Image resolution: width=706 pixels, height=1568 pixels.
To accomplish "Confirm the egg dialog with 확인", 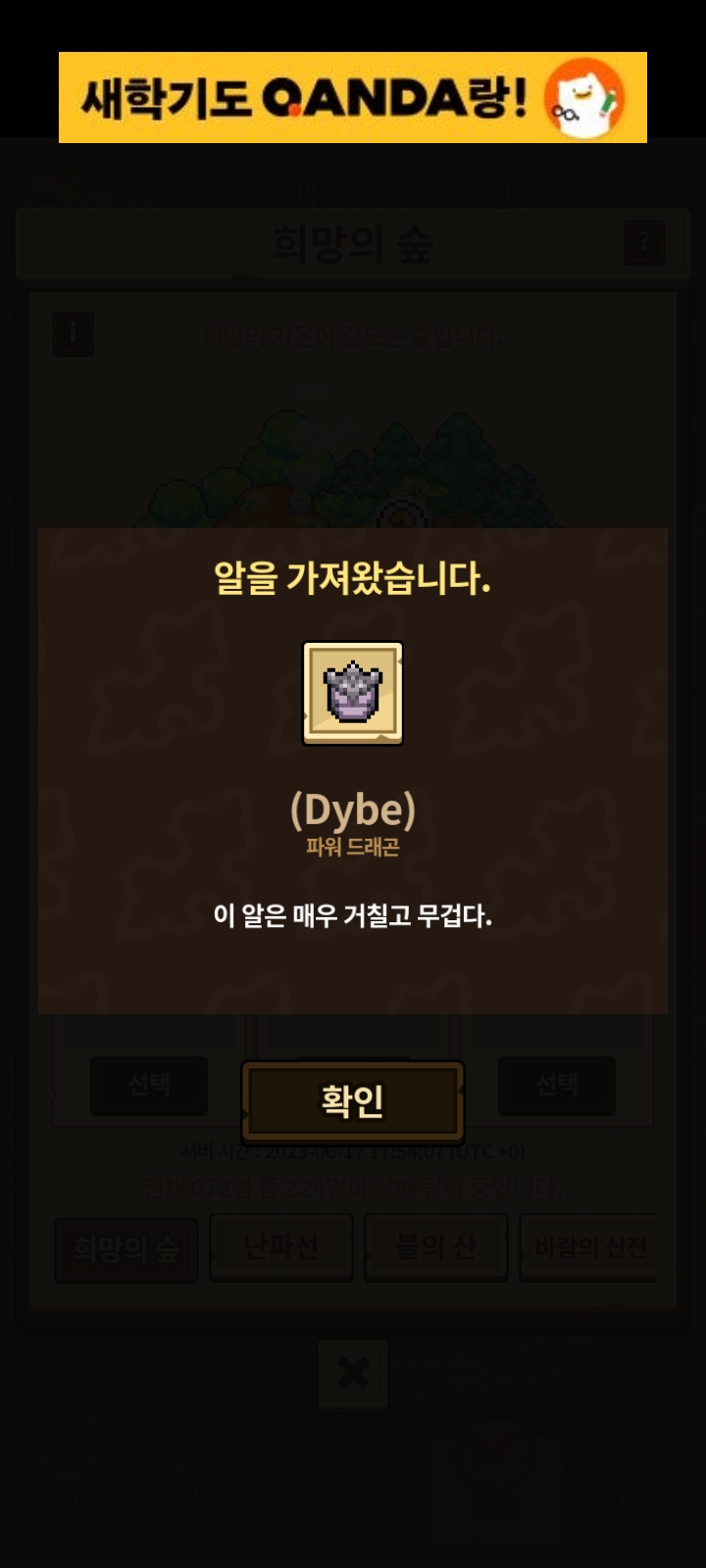I will click(353, 1102).
